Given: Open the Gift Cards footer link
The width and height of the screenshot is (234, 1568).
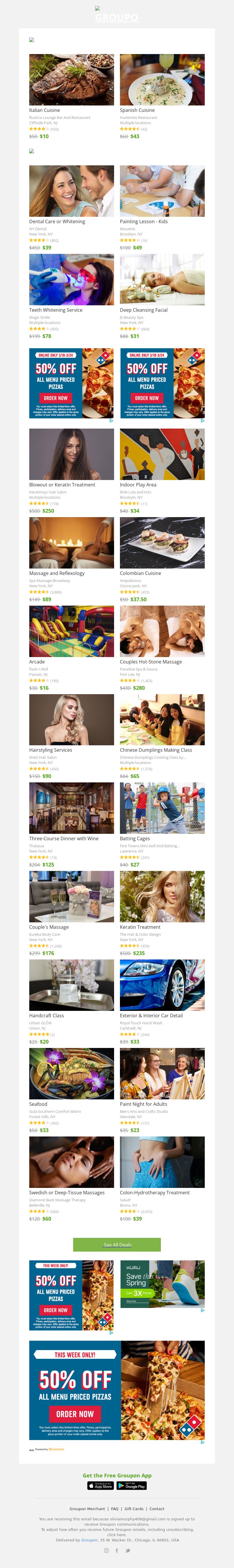Looking at the screenshot, I should (x=134, y=1509).
